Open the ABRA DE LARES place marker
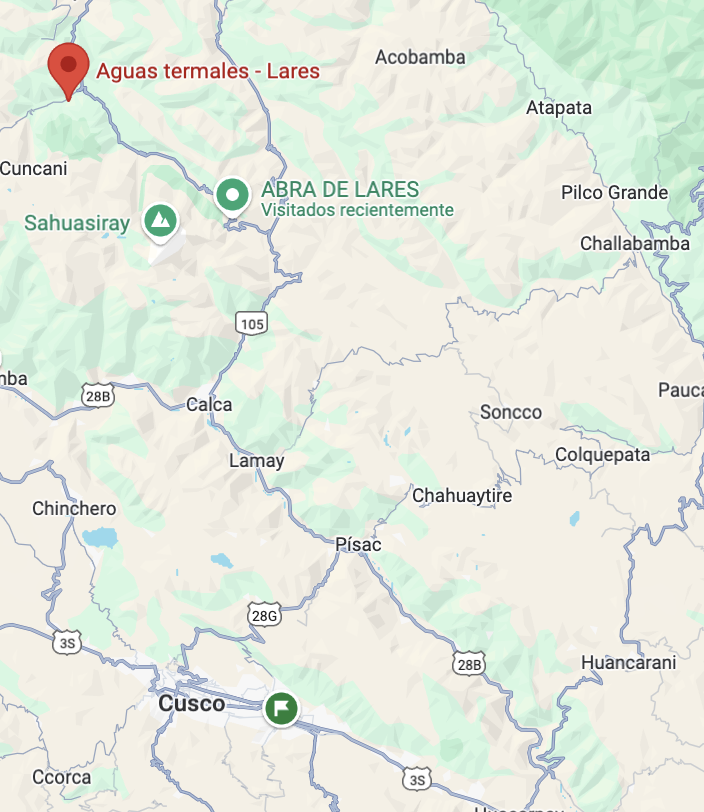The width and height of the screenshot is (704, 812). pos(233,194)
